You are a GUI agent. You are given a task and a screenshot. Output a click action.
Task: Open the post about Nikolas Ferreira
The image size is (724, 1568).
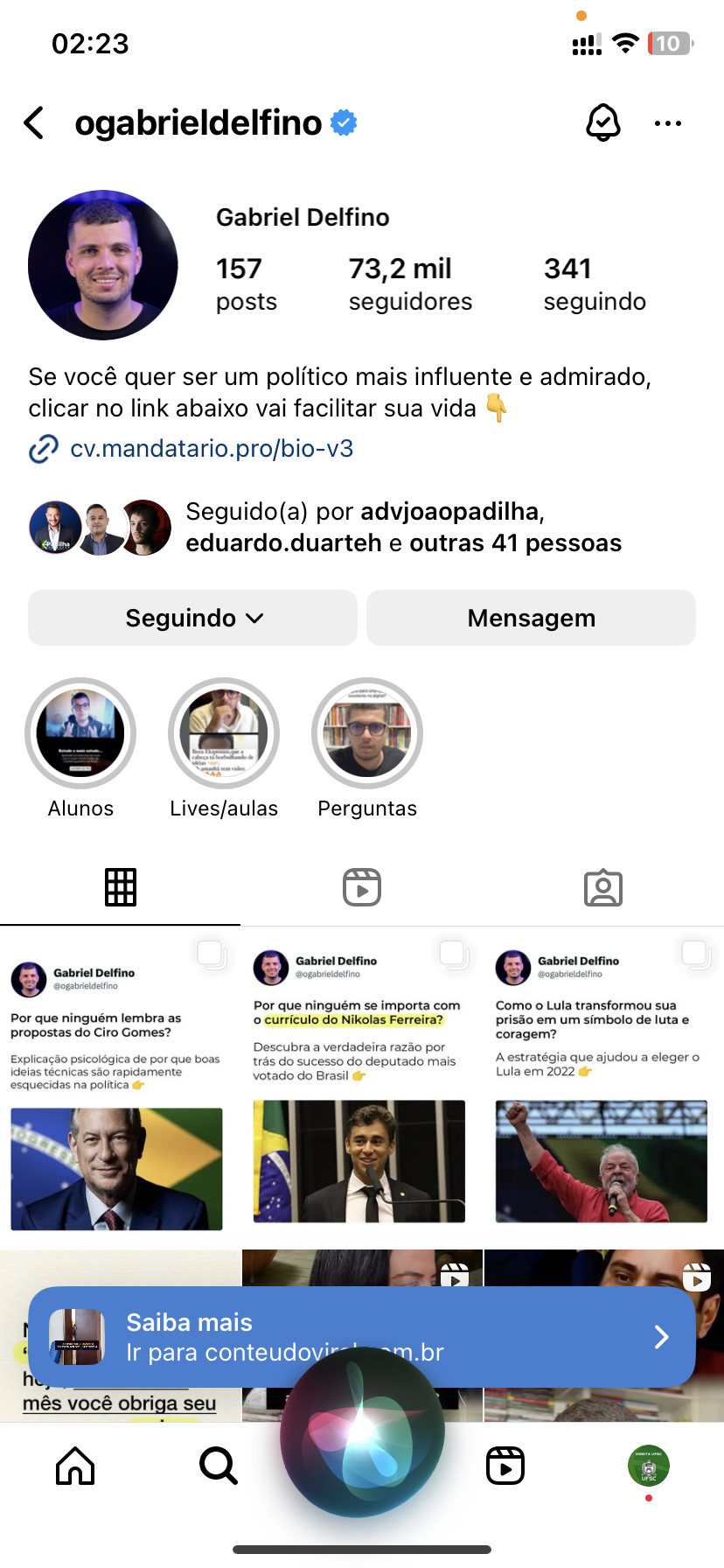pos(360,1089)
